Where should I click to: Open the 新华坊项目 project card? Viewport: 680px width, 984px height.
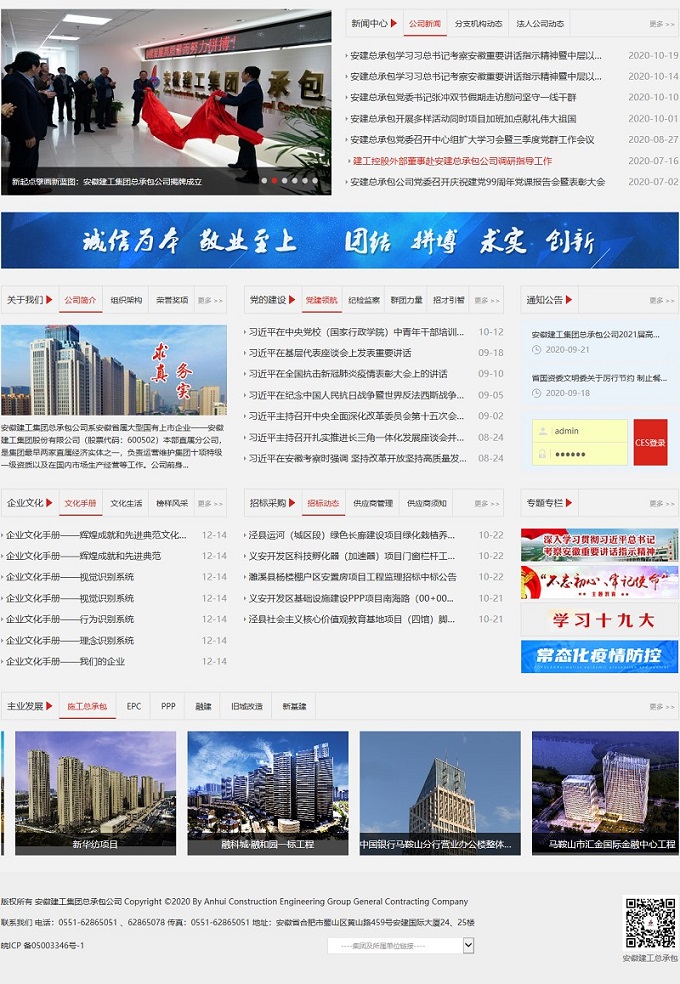pyautogui.click(x=96, y=792)
